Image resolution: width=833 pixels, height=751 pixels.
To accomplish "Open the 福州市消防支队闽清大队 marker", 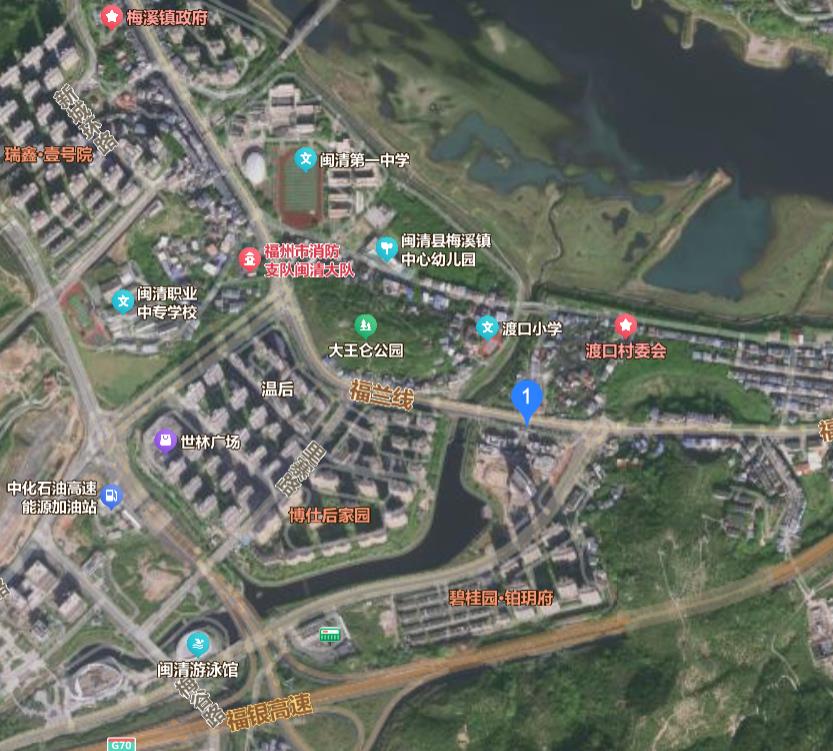I will [247, 260].
